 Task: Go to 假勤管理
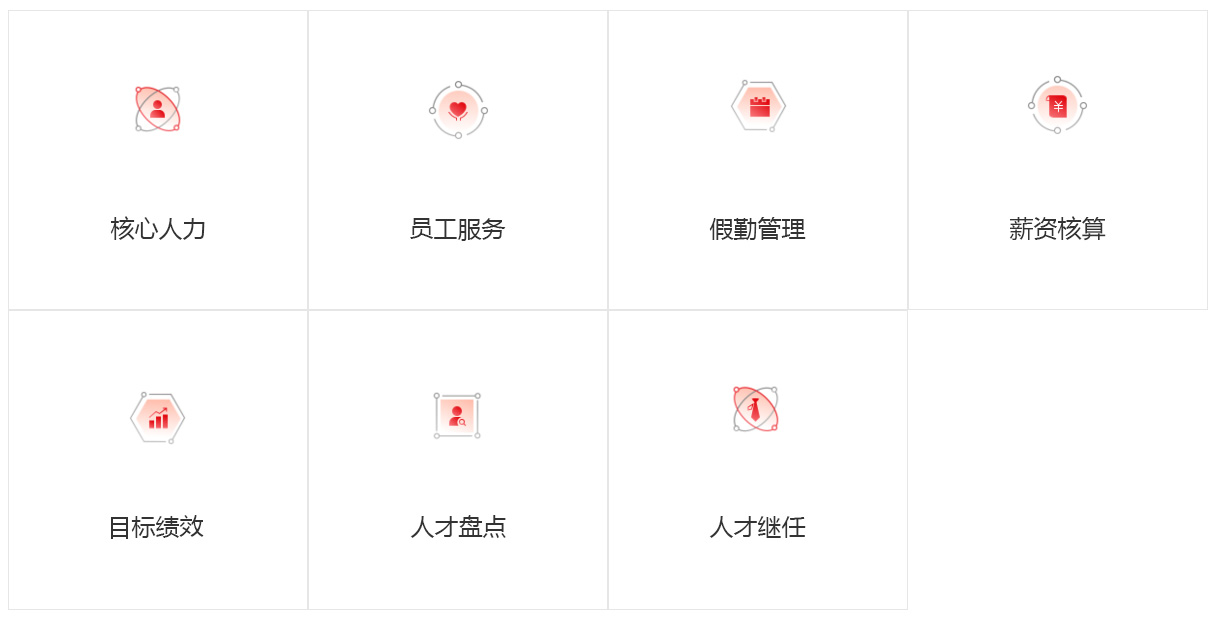(758, 160)
